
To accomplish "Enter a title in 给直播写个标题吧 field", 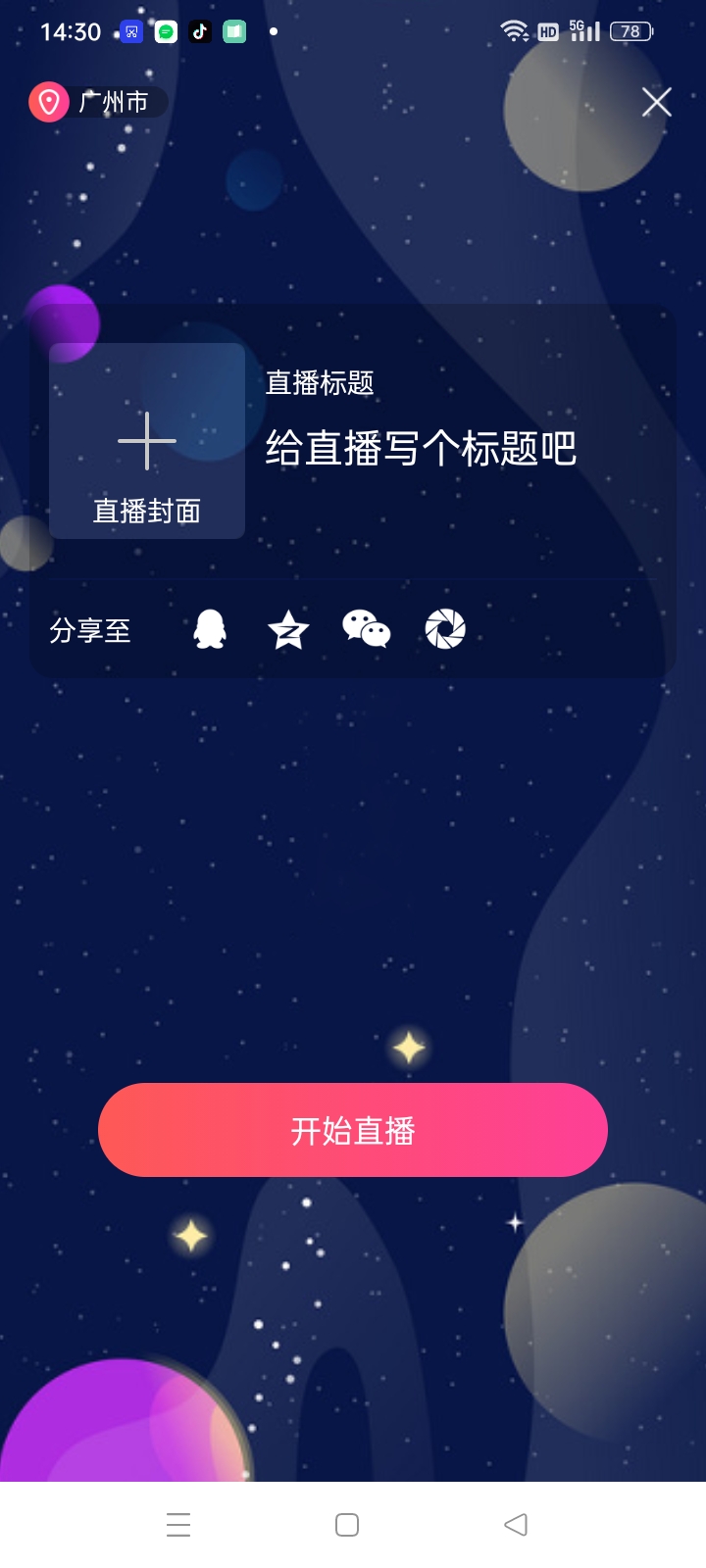I will coord(422,449).
